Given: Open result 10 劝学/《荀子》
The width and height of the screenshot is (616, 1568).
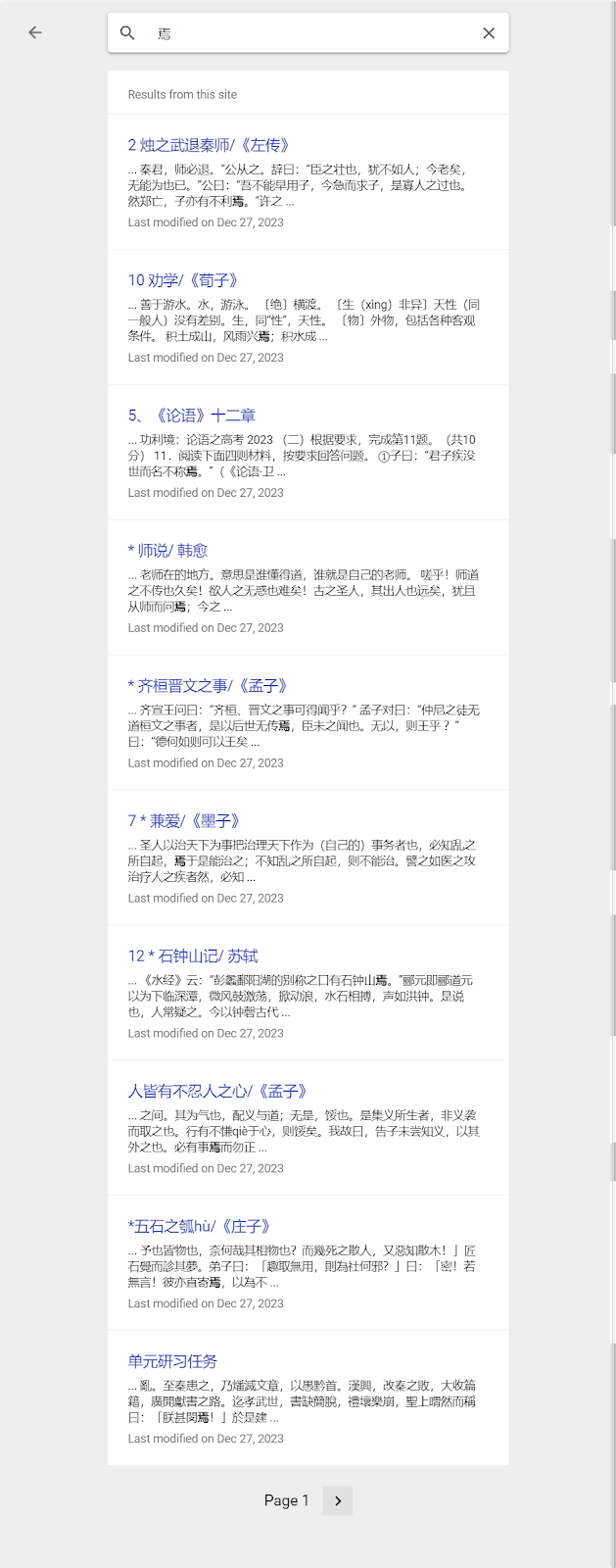Looking at the screenshot, I should point(183,280).
